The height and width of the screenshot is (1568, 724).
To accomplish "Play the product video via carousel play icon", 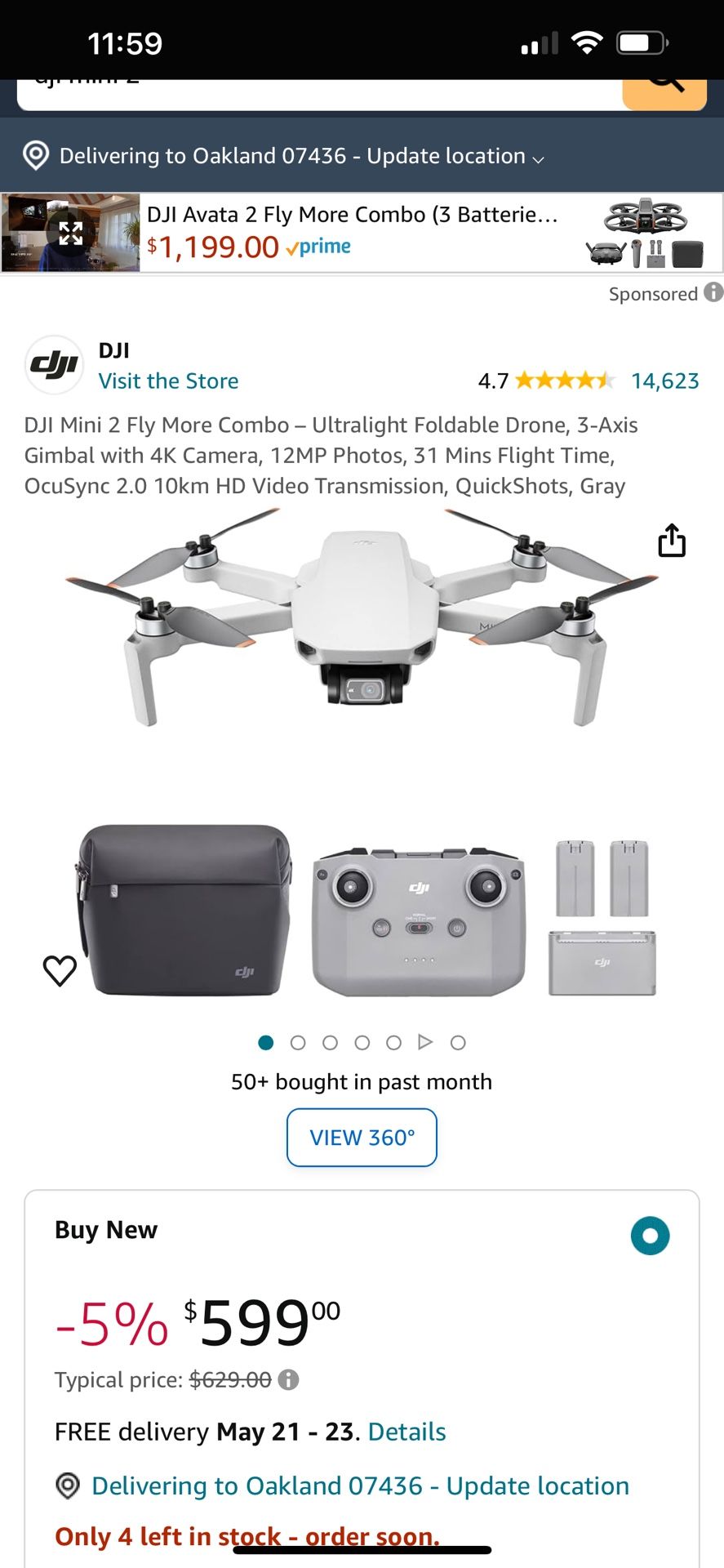I will coord(425,1042).
